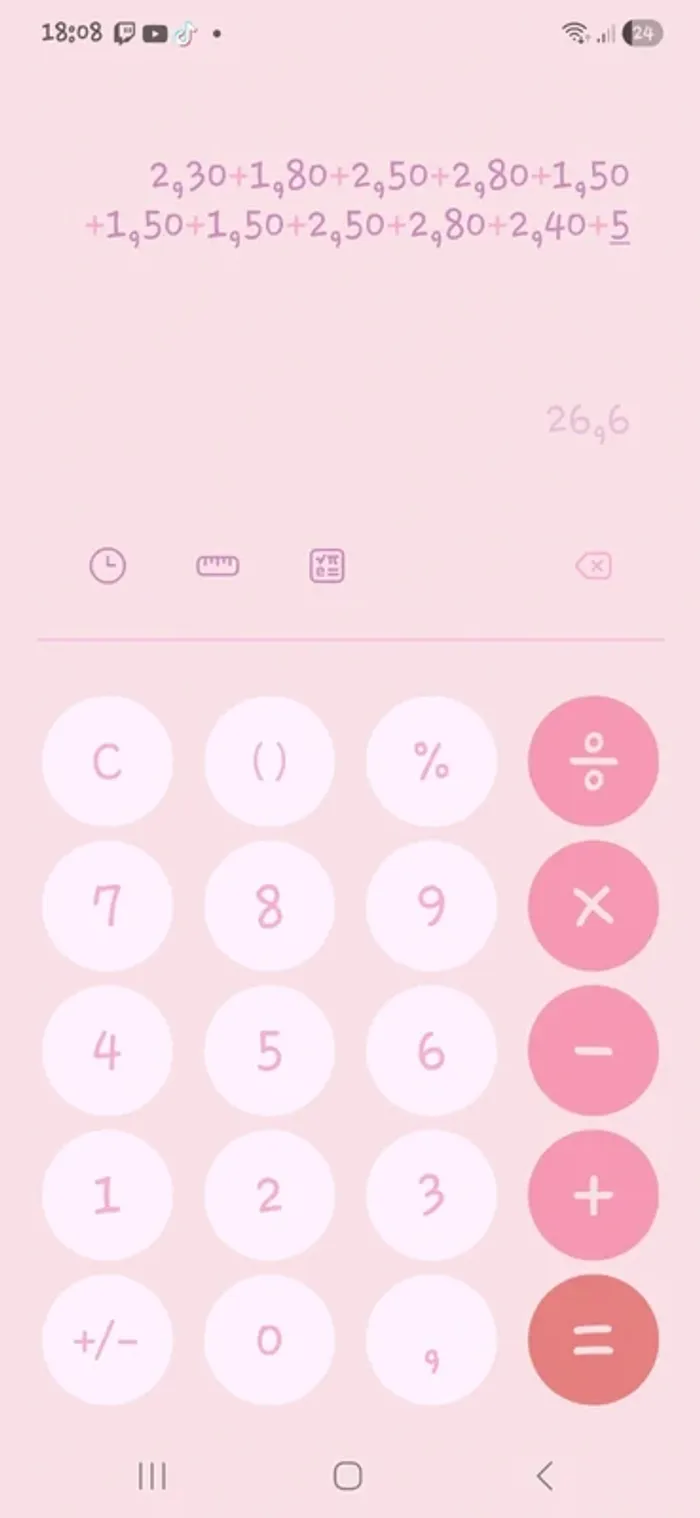Viewport: 700px width, 1518px height.
Task: Add with the plus operator
Action: (593, 1195)
